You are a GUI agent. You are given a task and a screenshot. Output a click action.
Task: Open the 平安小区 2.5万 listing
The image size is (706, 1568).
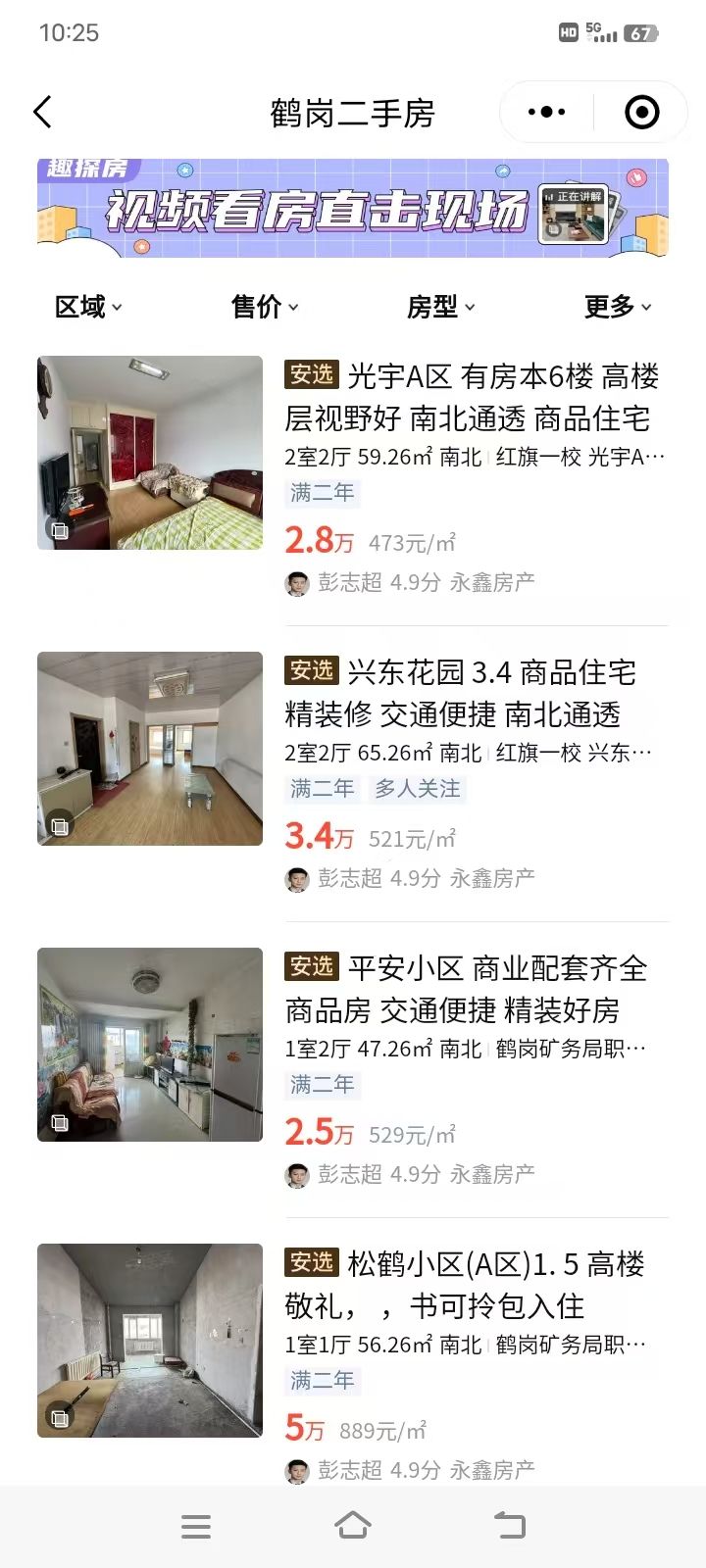[x=353, y=1070]
